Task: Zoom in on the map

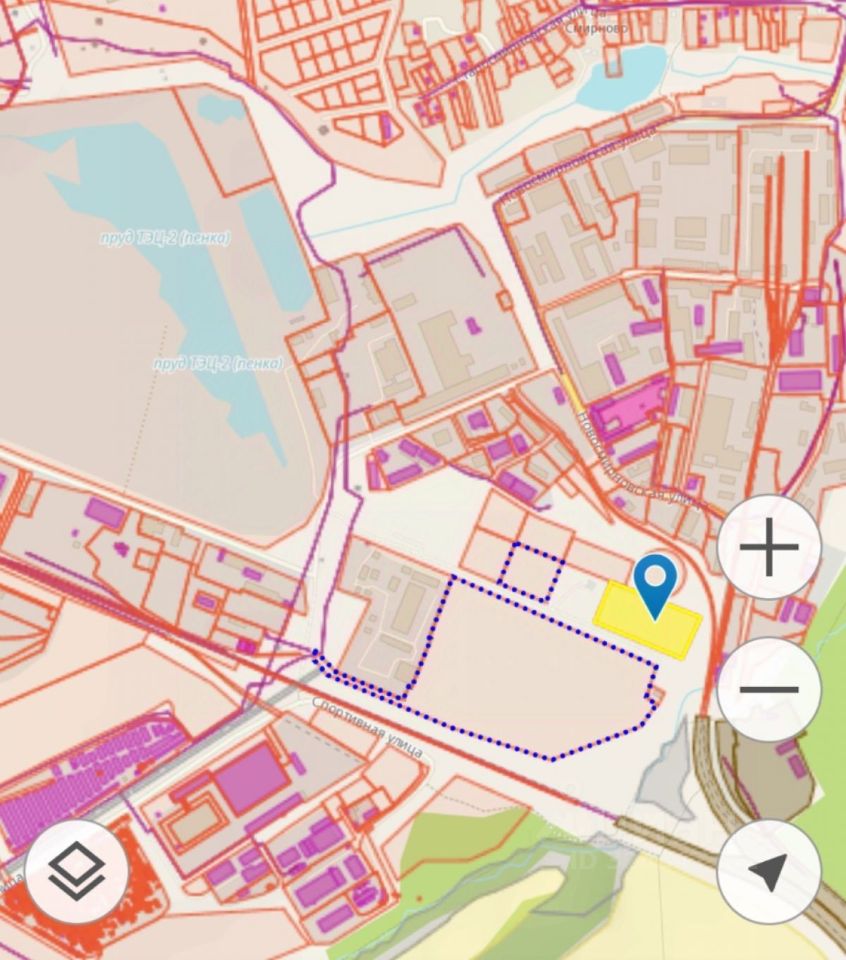Action: (x=768, y=547)
